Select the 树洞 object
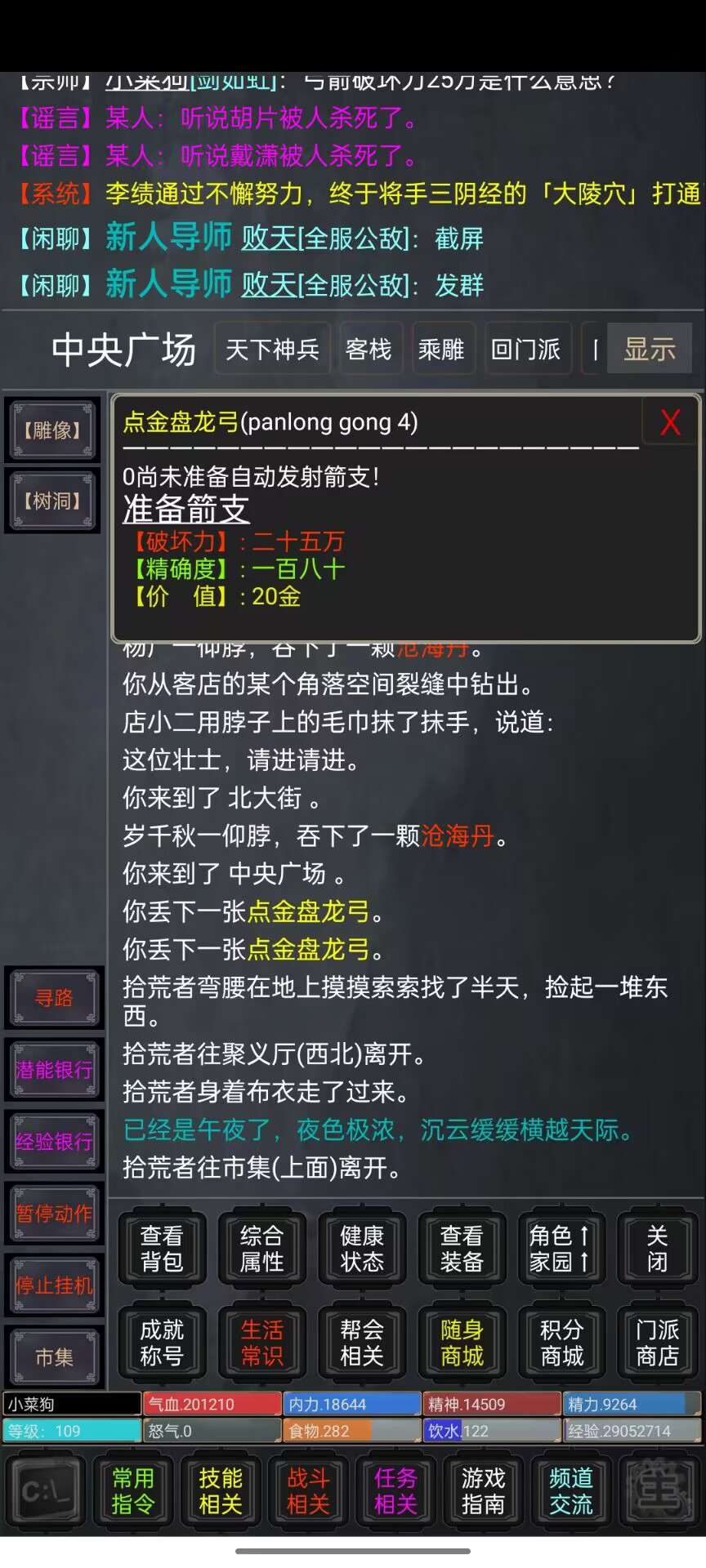Image resolution: width=706 pixels, height=1568 pixels. [x=53, y=501]
